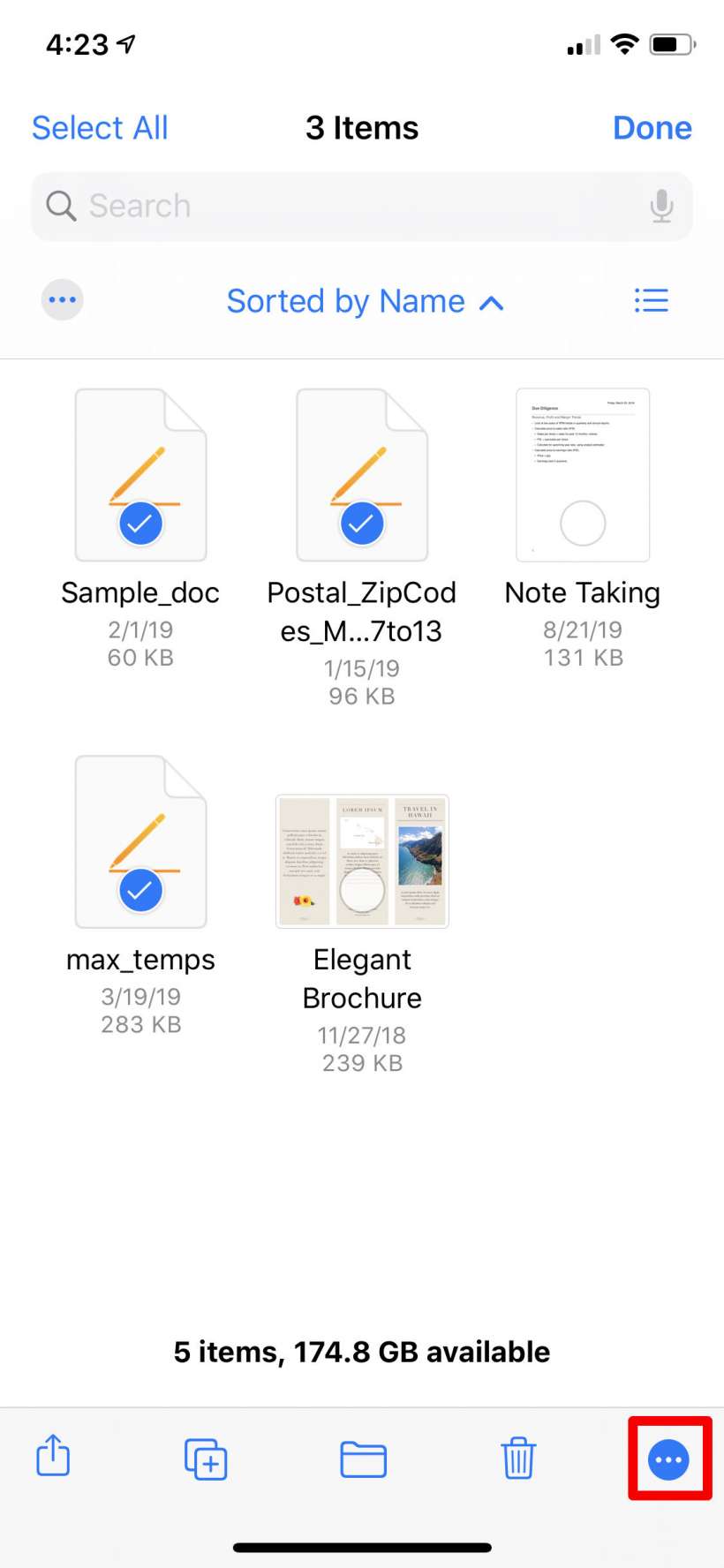Select the Note Taking document
Screen dimensions: 724x1568
(583, 477)
